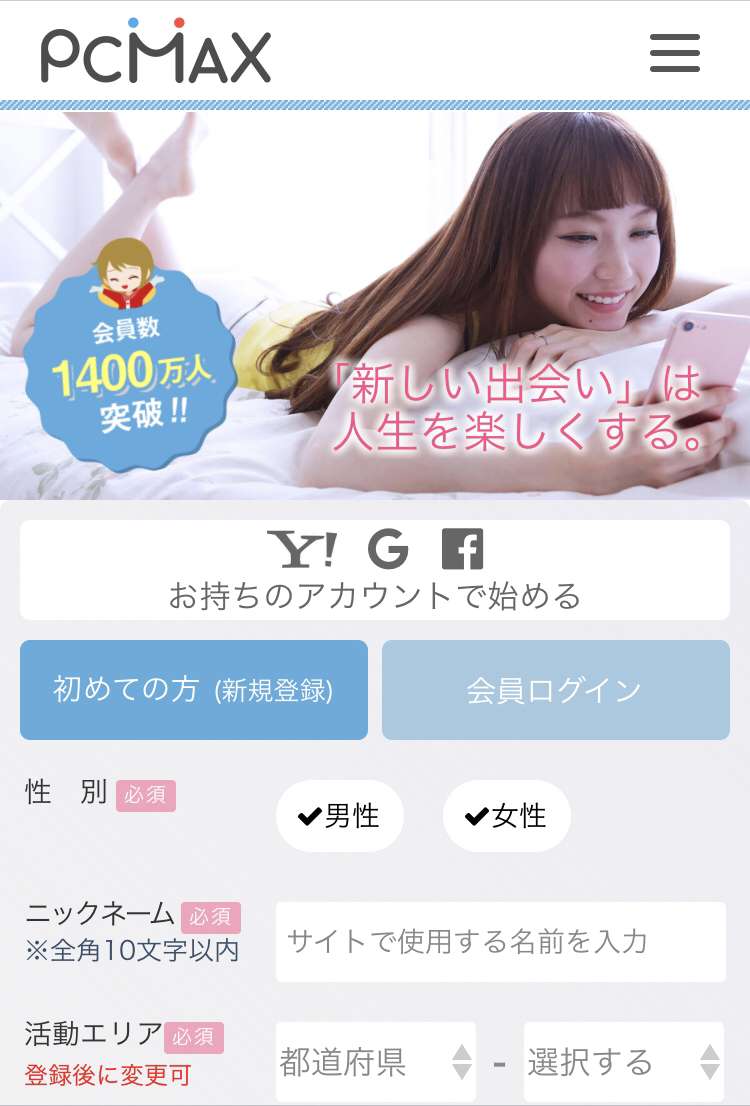Select 初めての方 (新規登録) tab
Screen dimensions: 750x1106
pos(194,690)
